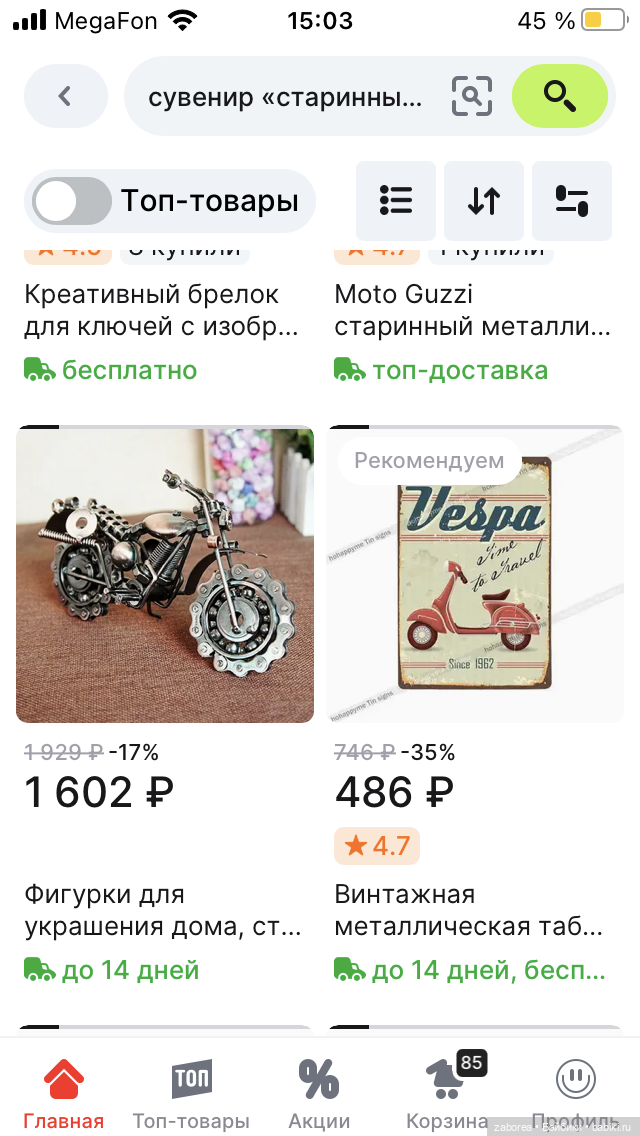640x1136 pixels.
Task: Open the Акции tab
Action: [x=319, y=1094]
